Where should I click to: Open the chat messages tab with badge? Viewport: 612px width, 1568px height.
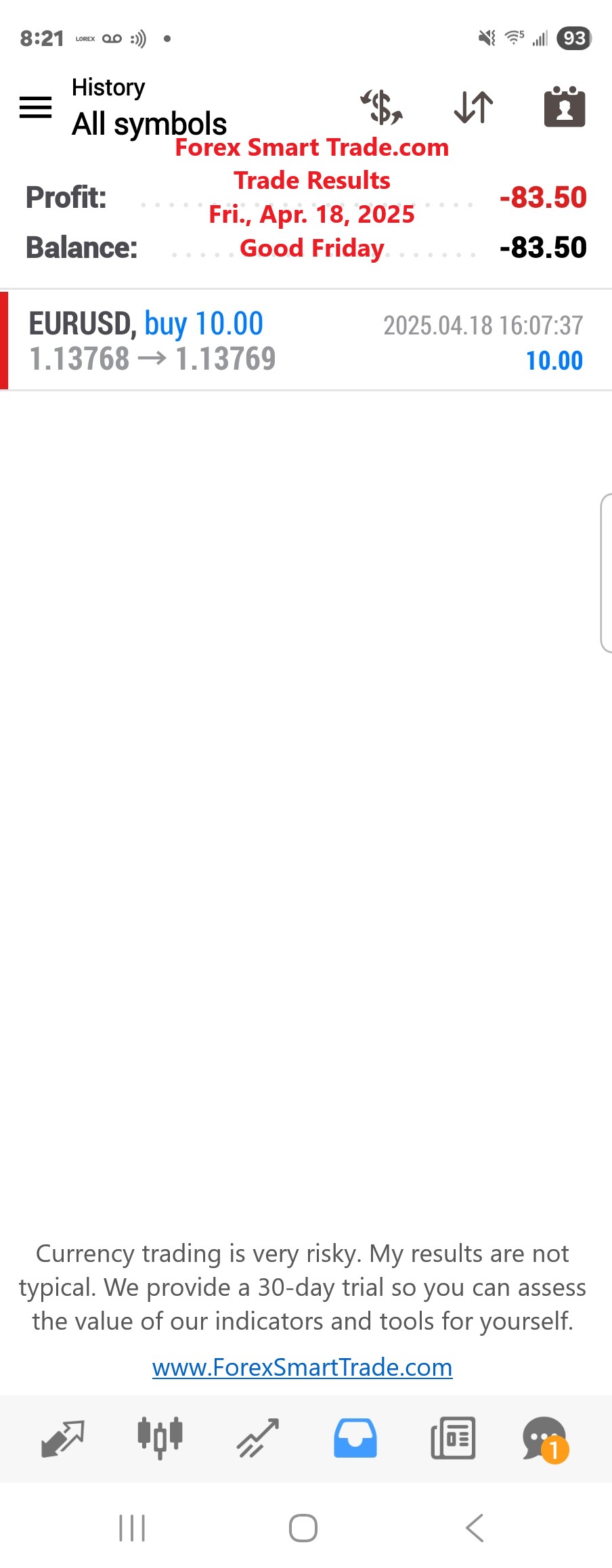pos(545,1438)
